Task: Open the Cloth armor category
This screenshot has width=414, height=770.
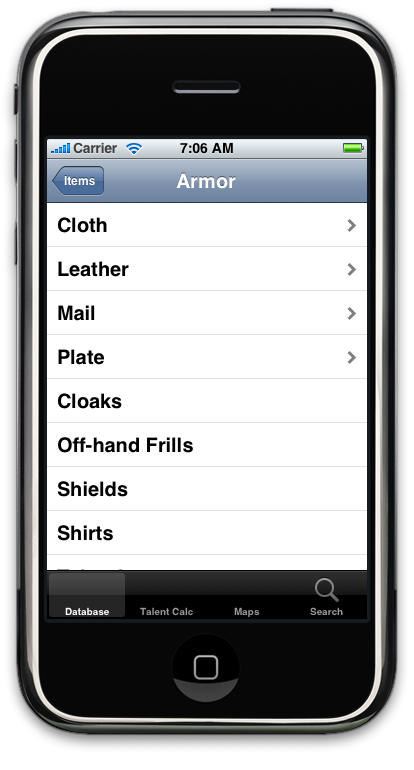Action: (207, 225)
